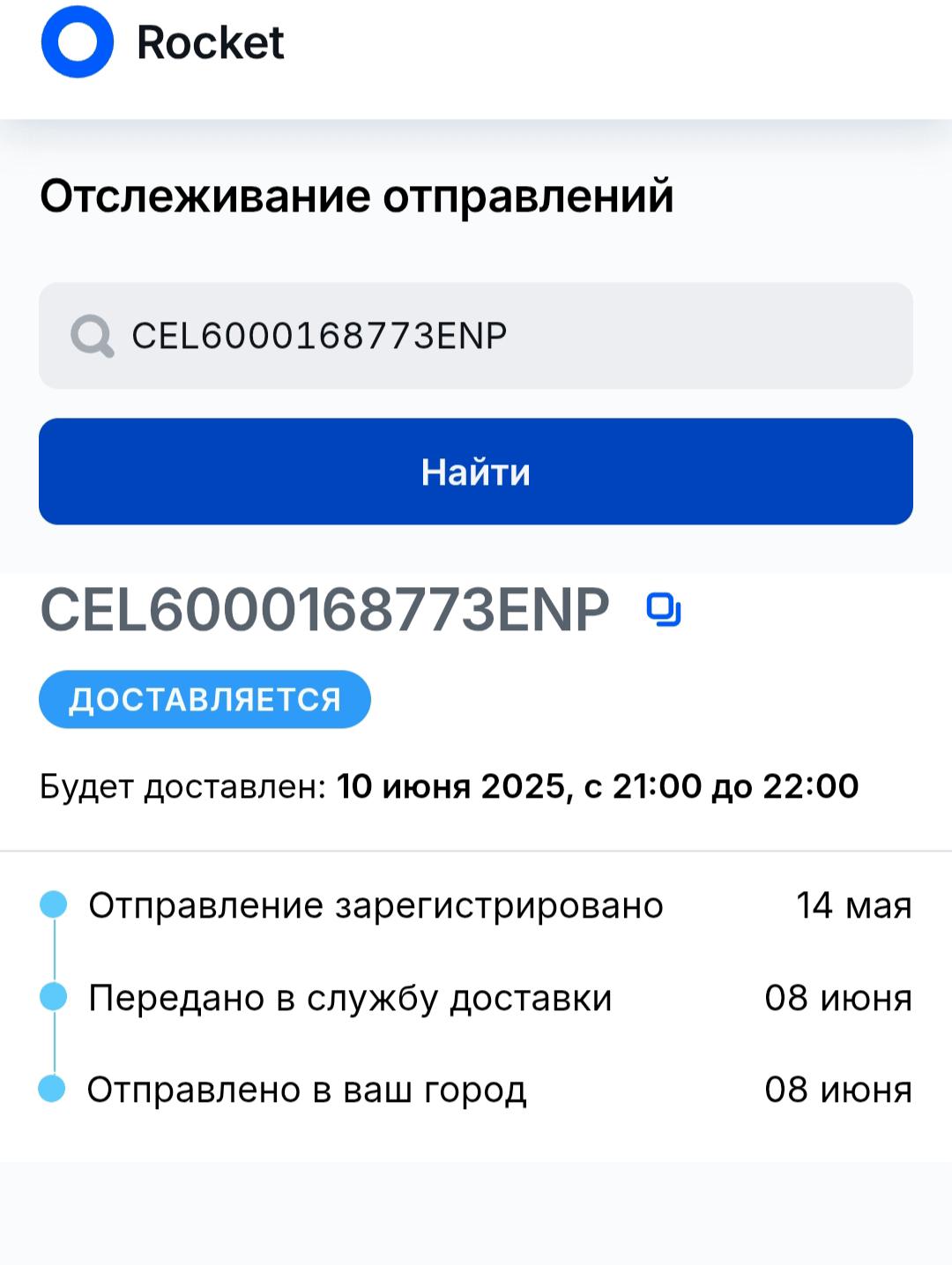This screenshot has height=1265, width=952.
Task: Copy tracking number CEL6000168773ENP
Action: 664,609
